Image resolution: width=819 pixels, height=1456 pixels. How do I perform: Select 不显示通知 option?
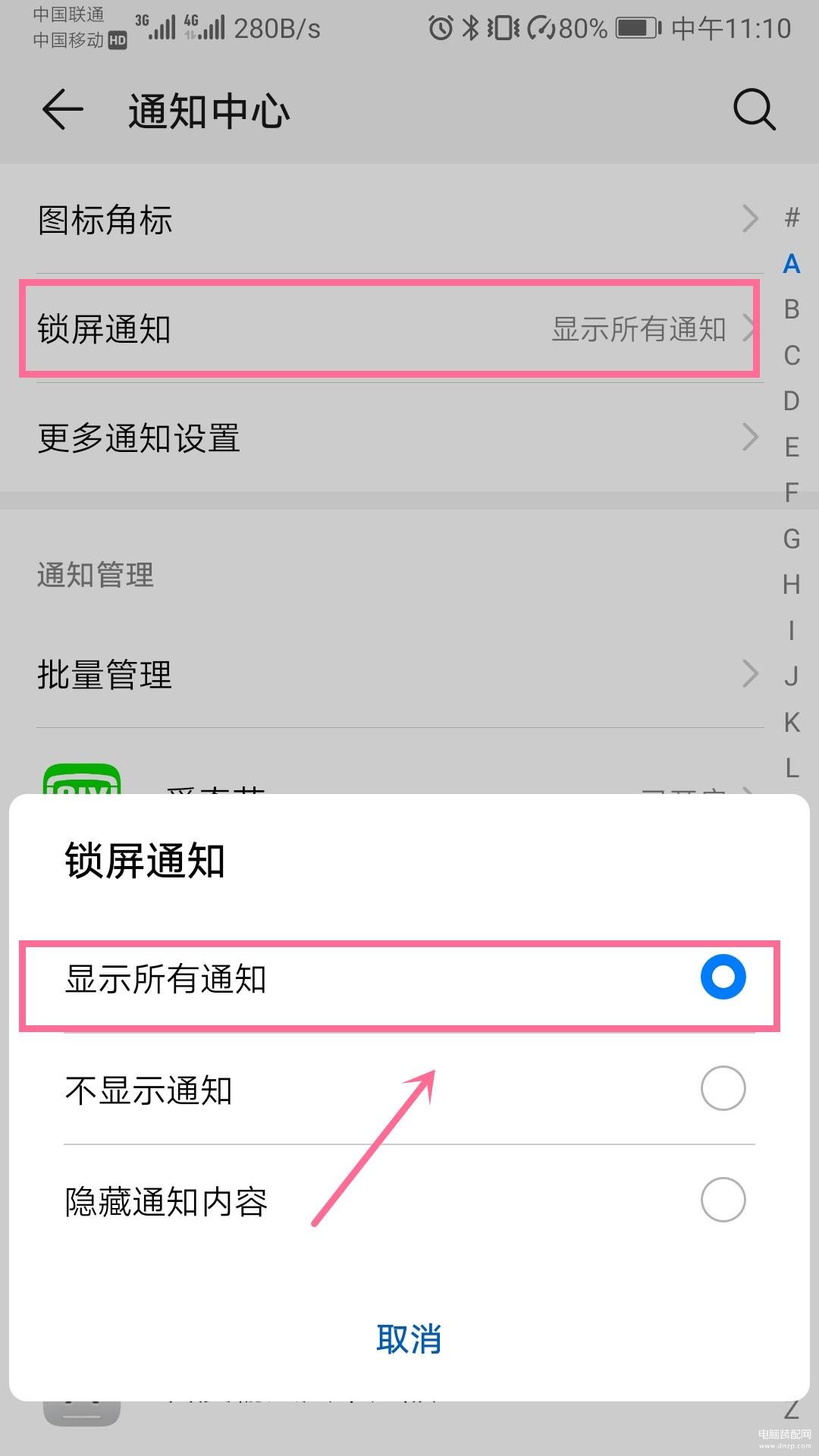[x=409, y=1089]
